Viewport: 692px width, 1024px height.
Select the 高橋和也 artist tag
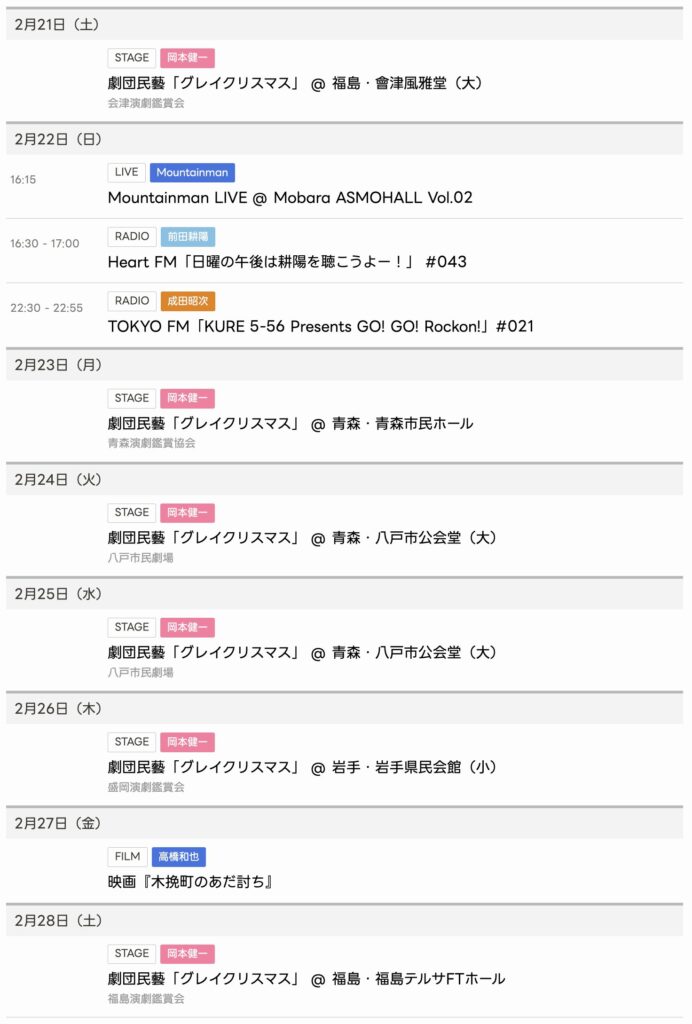pyautogui.click(x=179, y=857)
